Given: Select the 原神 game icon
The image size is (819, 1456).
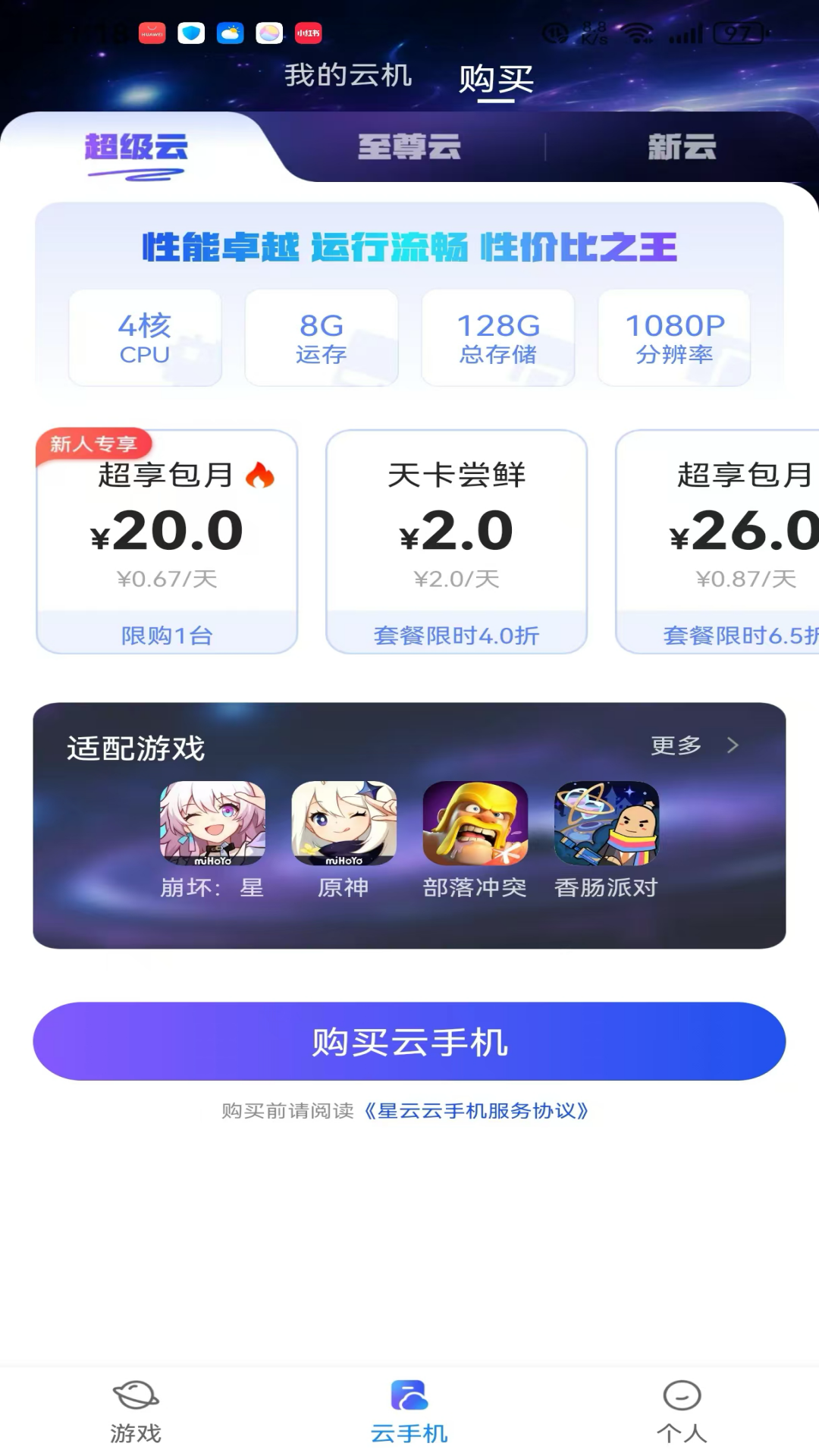Looking at the screenshot, I should pyautogui.click(x=343, y=825).
